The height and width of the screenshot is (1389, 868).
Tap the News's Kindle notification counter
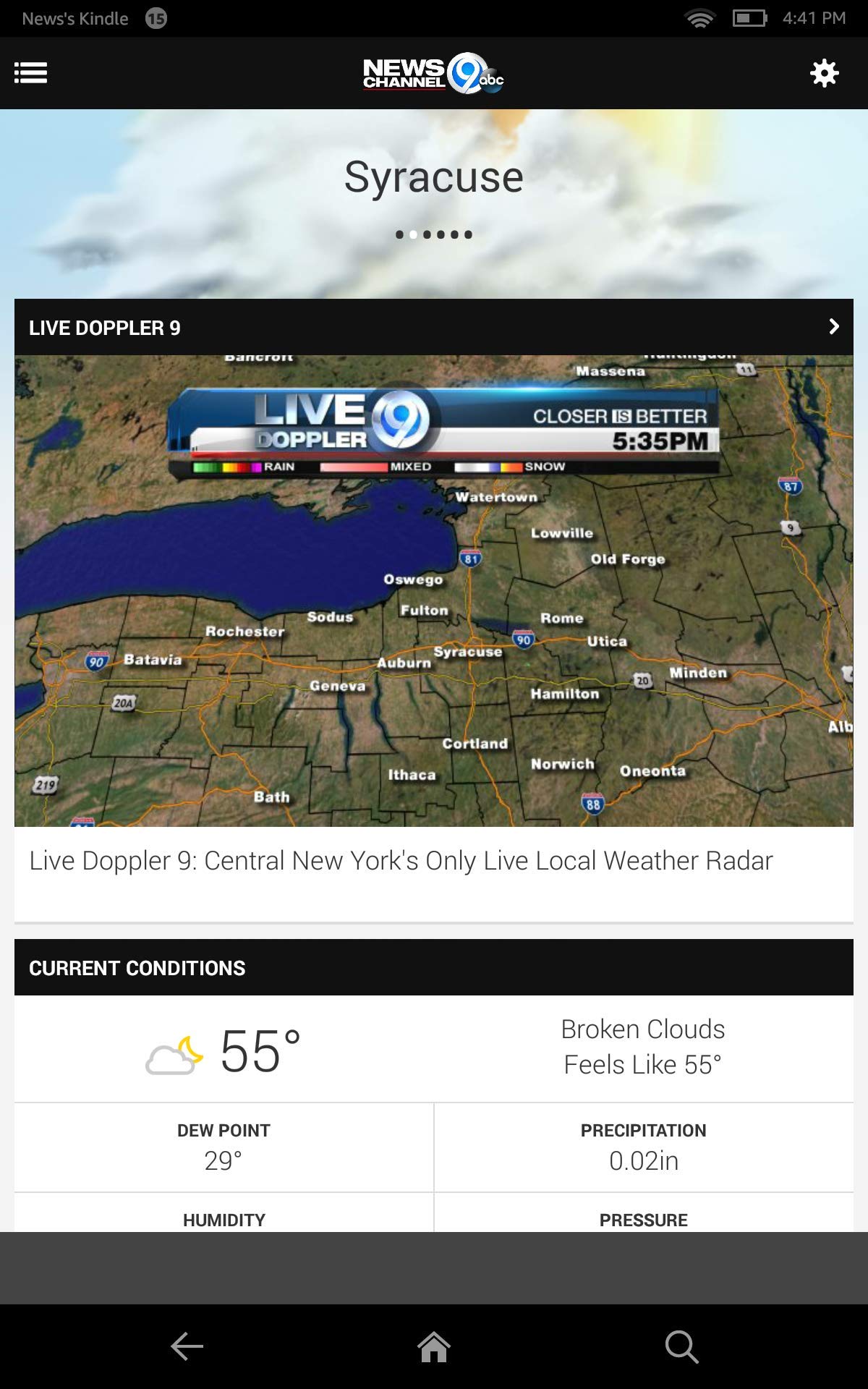click(x=154, y=19)
